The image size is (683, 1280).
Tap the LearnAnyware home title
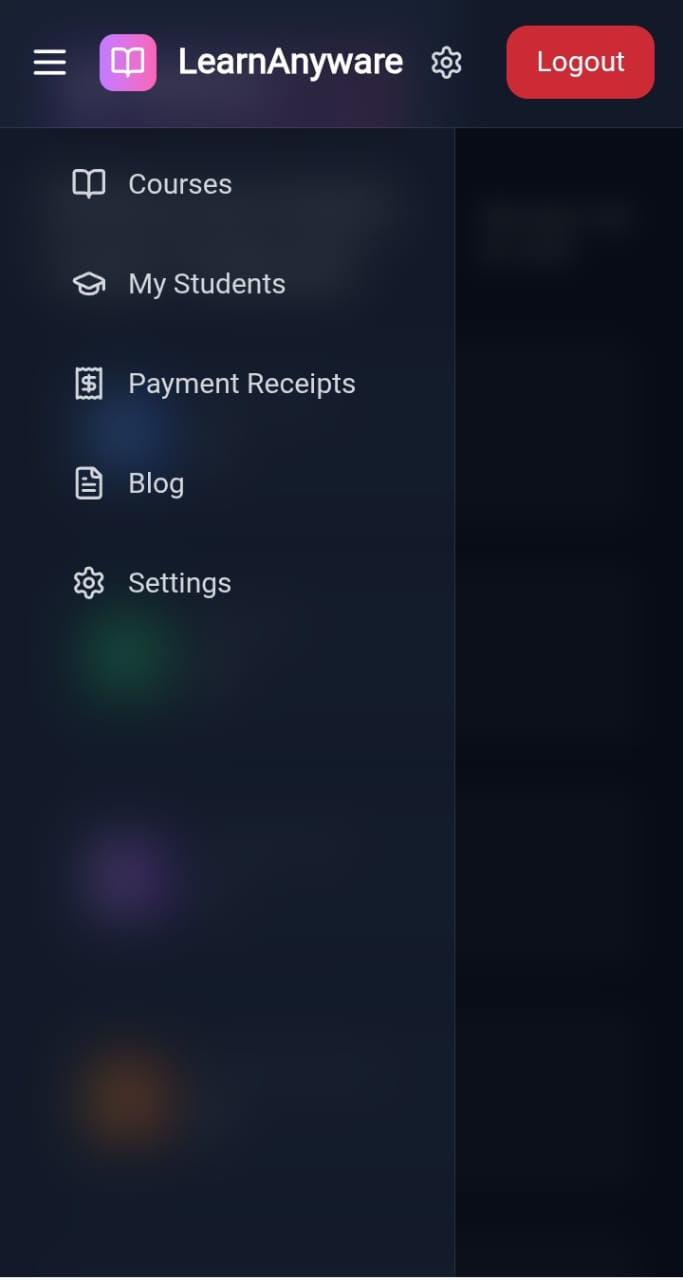(290, 62)
